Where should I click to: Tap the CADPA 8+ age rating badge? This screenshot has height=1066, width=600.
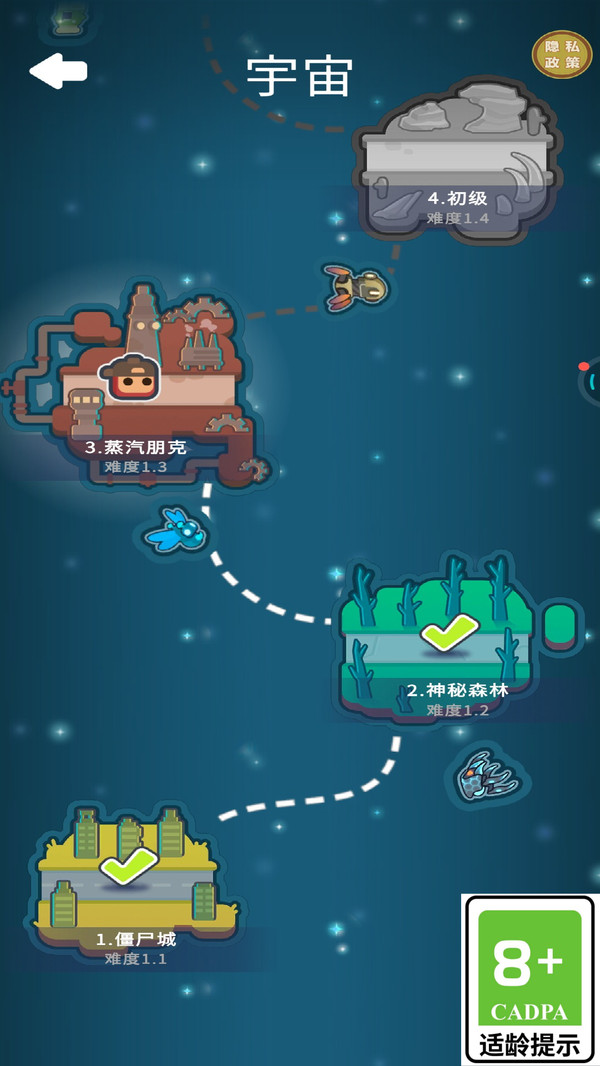click(x=529, y=978)
